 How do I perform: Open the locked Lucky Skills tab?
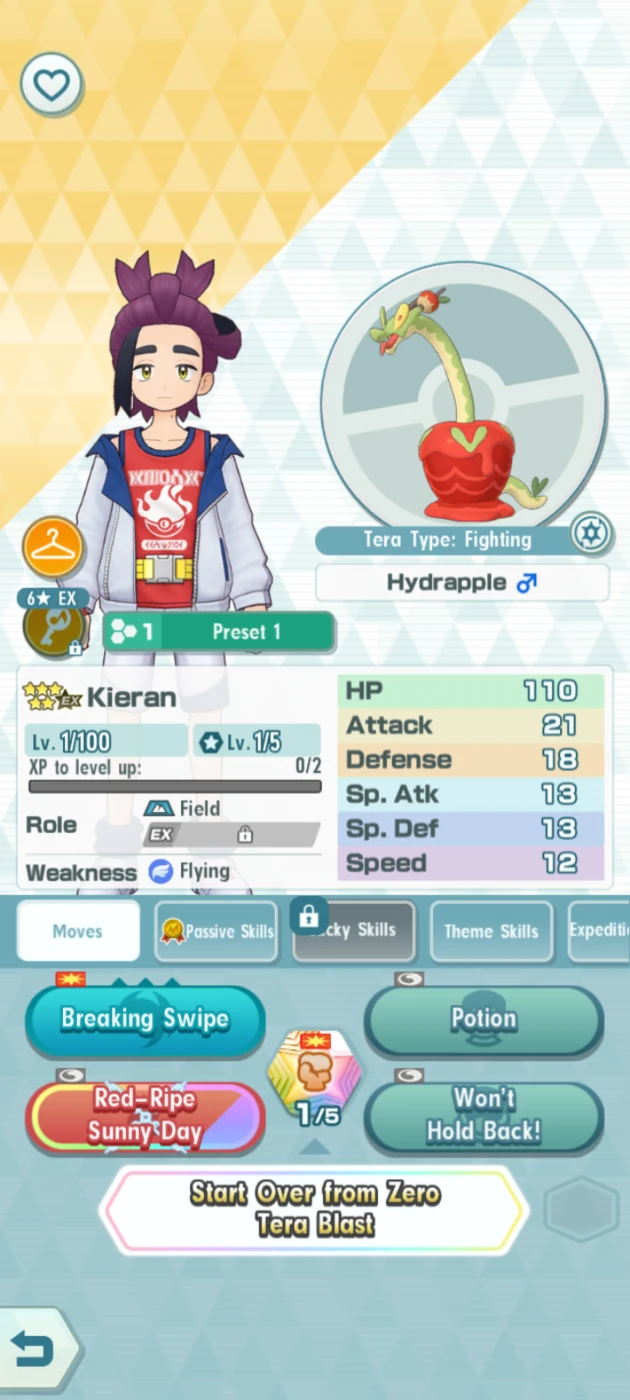[x=353, y=931]
